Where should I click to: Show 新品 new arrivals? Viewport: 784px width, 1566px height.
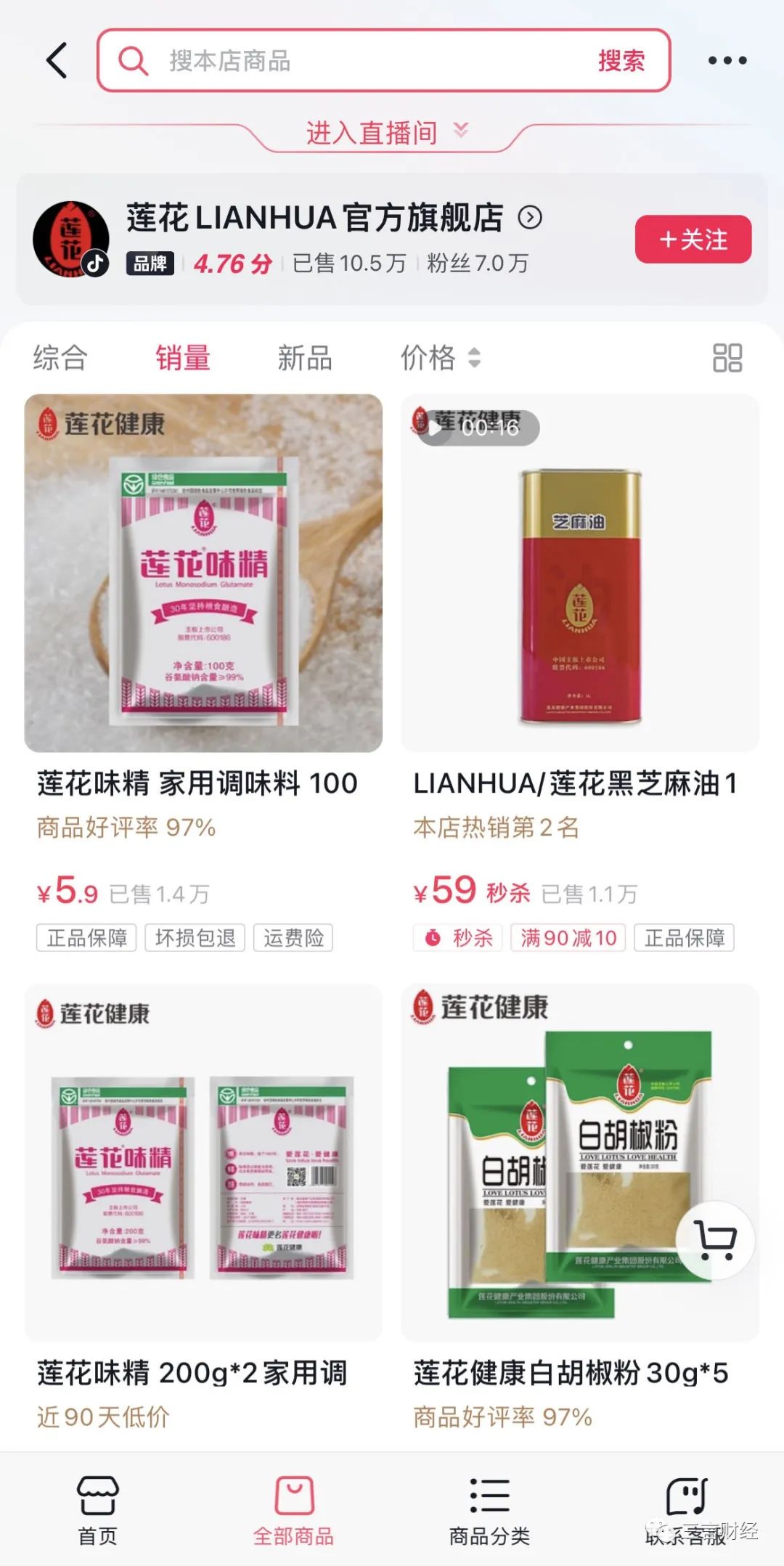click(305, 358)
